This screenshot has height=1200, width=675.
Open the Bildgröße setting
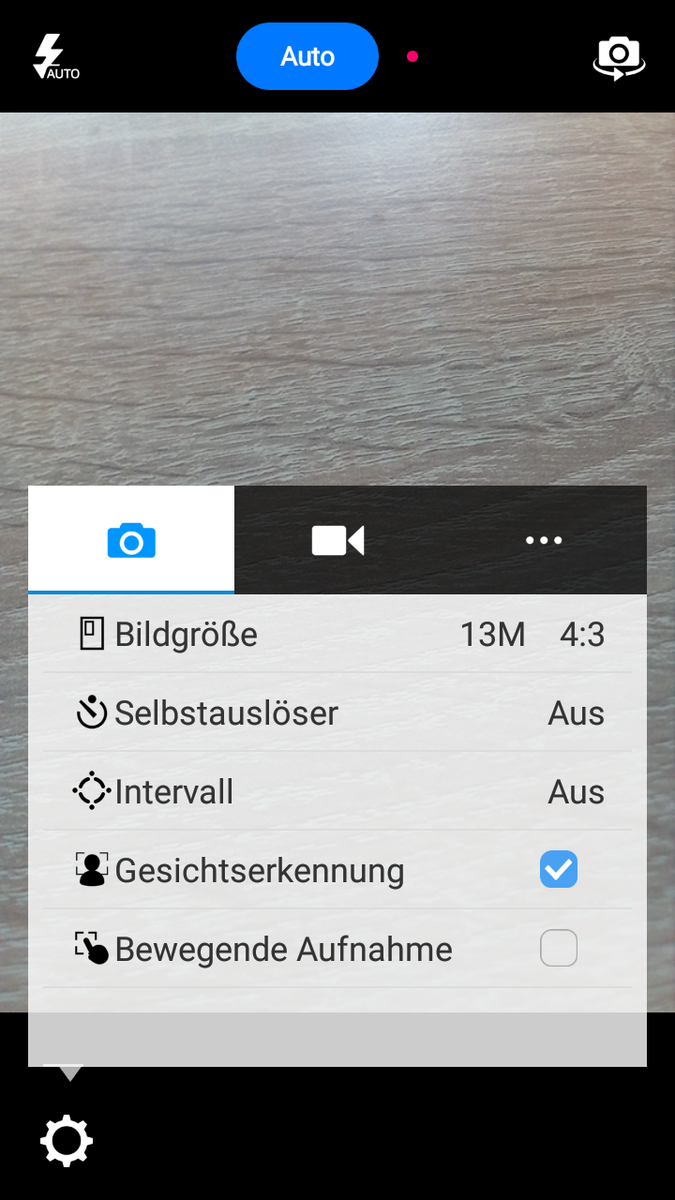(x=337, y=634)
